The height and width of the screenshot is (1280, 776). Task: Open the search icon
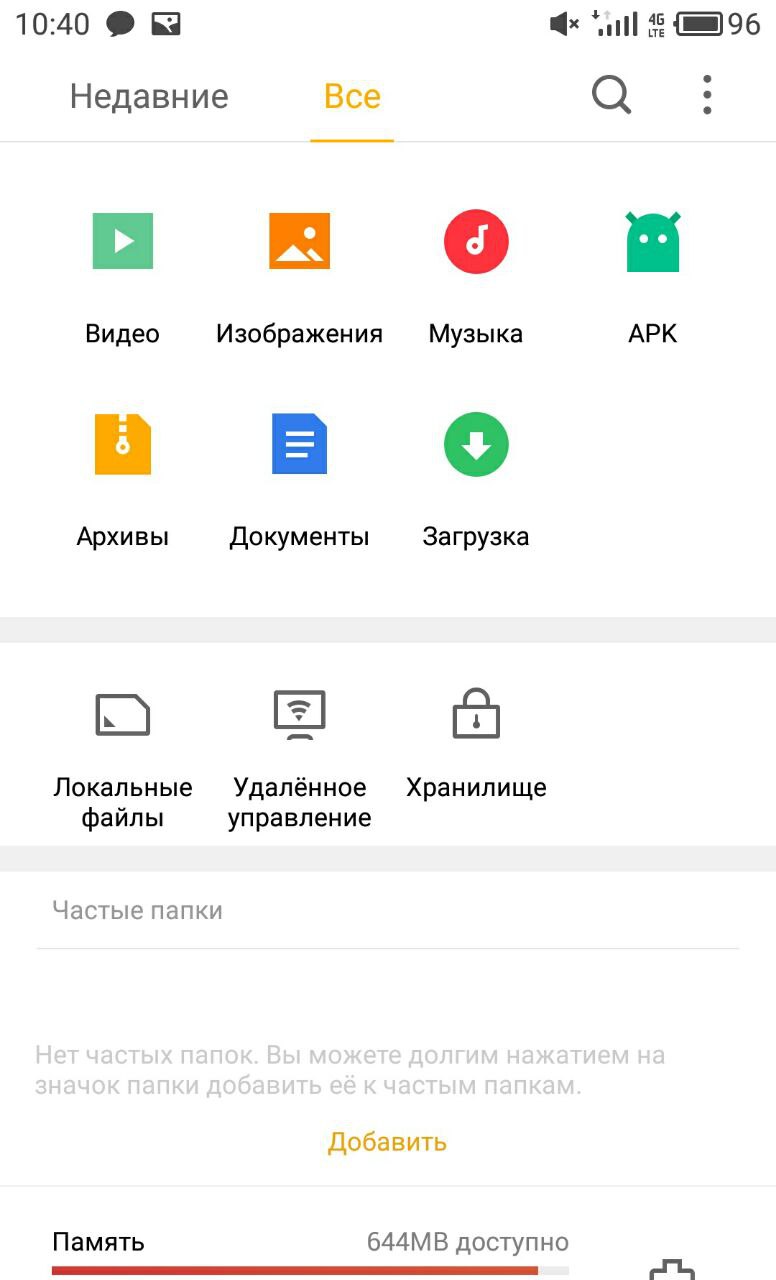pyautogui.click(x=611, y=96)
